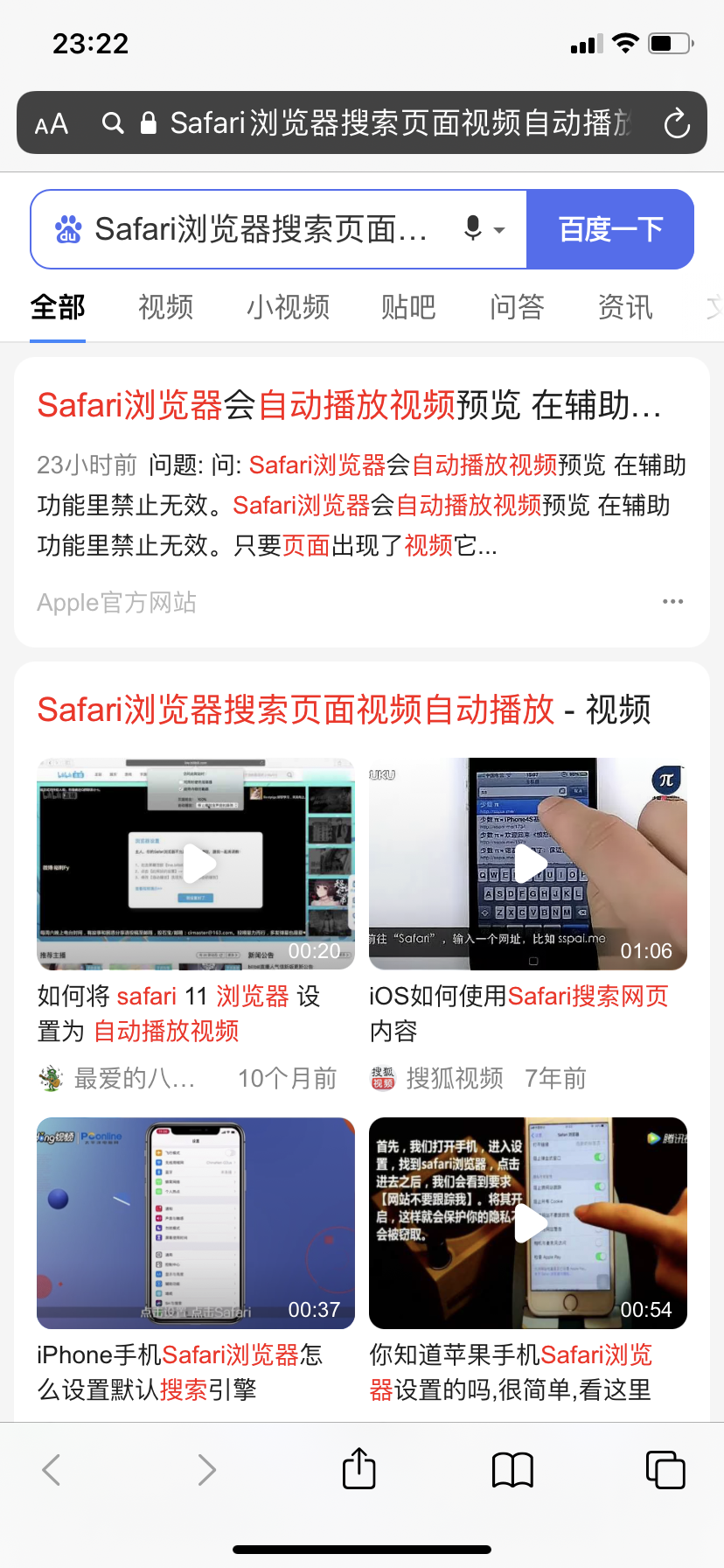
Task: Open the Safari浏览器搜索页面视频自动播放 视频 heading
Action: pos(343,710)
